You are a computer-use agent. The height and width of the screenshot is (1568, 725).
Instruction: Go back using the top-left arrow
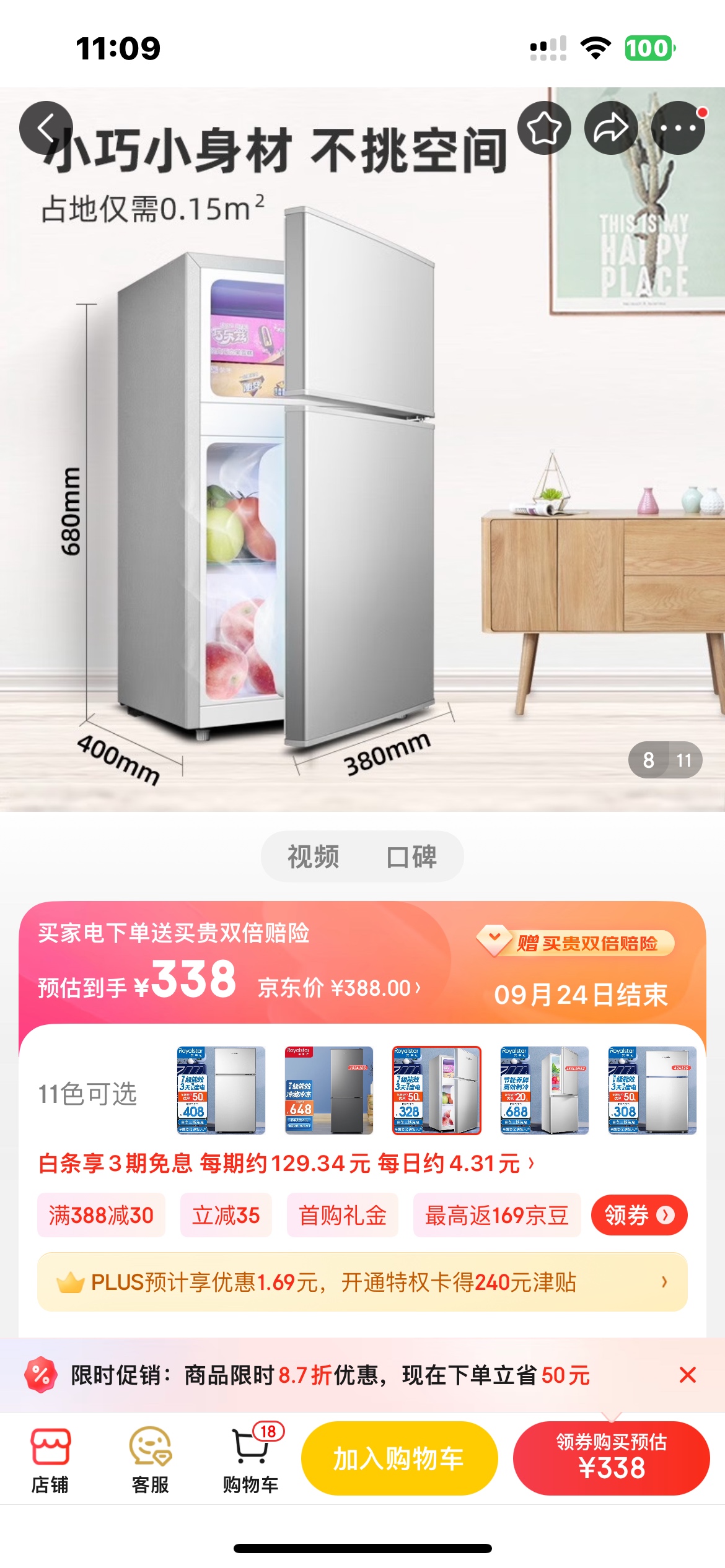pyautogui.click(x=46, y=128)
